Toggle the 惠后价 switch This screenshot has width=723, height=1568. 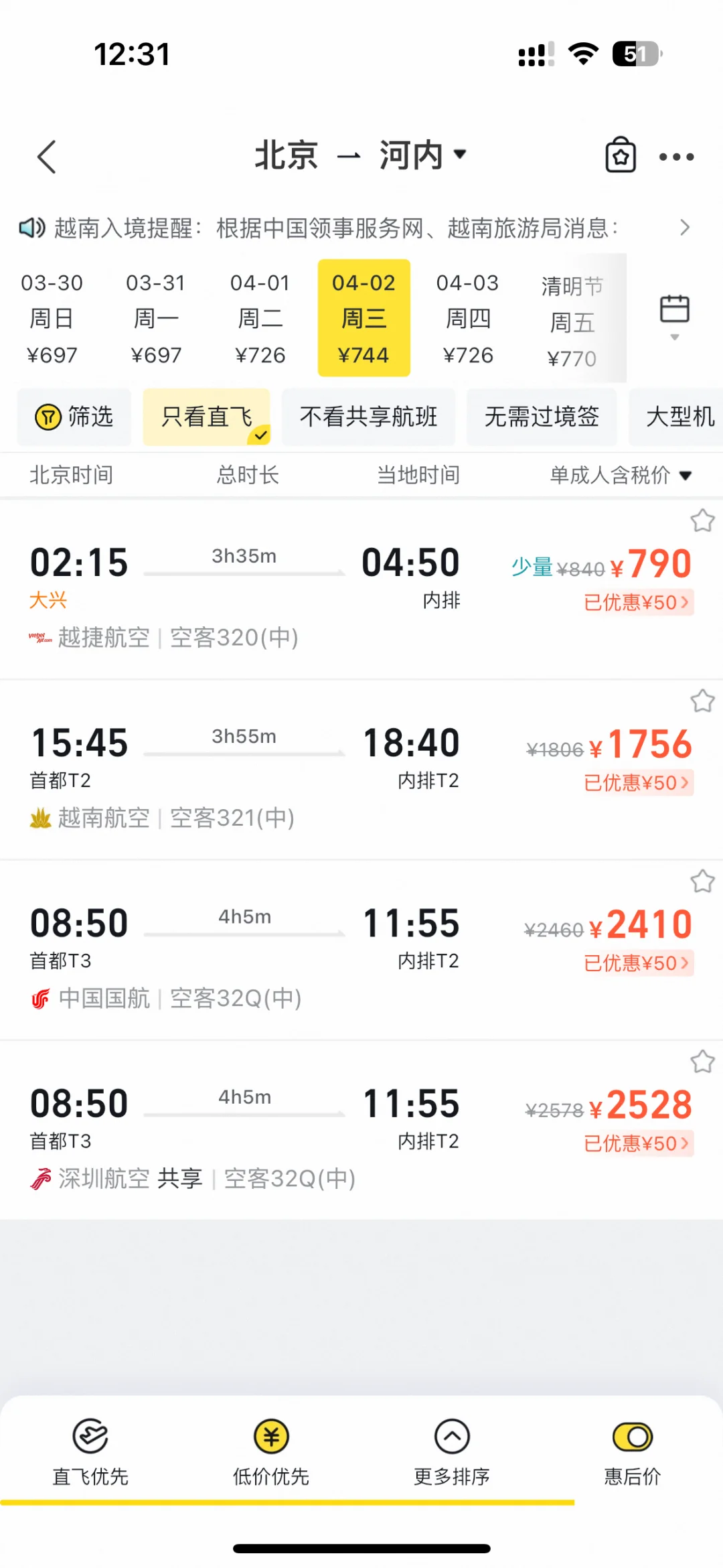(x=633, y=1437)
